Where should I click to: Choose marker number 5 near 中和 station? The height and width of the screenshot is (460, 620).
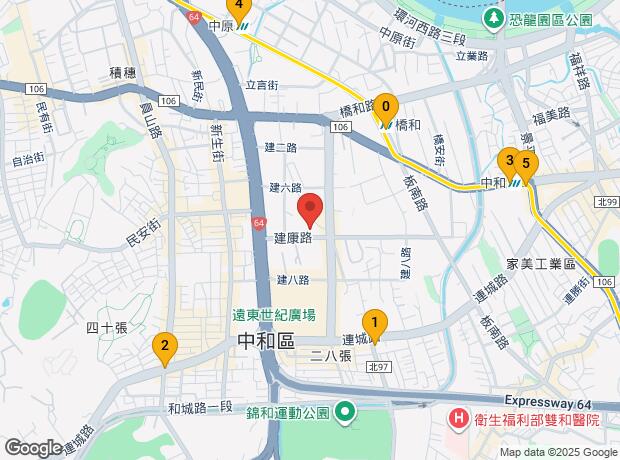(x=526, y=165)
